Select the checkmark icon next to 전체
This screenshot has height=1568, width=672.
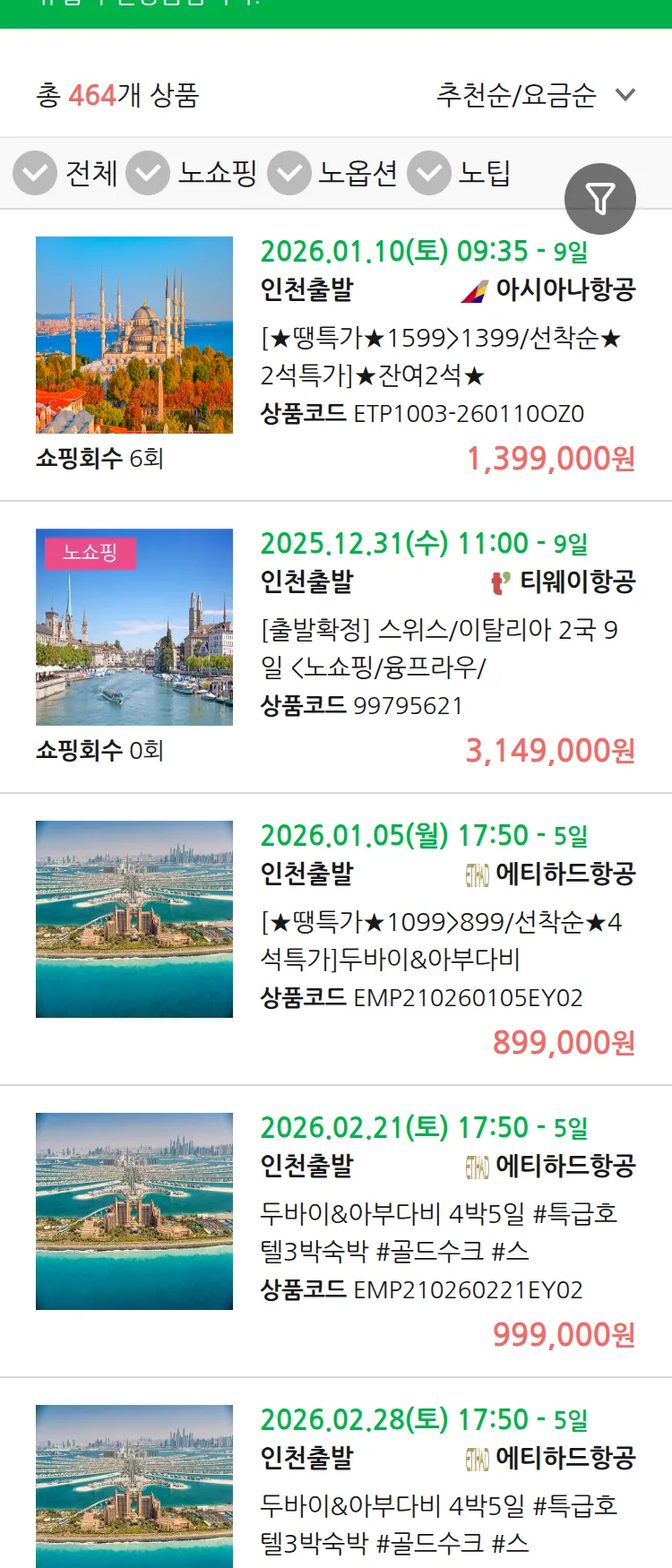34,172
